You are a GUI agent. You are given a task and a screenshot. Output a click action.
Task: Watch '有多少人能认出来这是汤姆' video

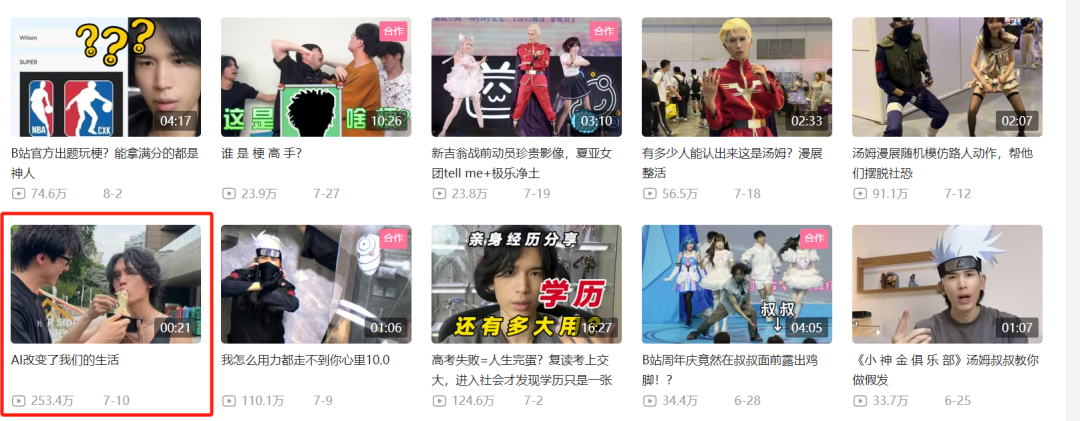[x=736, y=77]
